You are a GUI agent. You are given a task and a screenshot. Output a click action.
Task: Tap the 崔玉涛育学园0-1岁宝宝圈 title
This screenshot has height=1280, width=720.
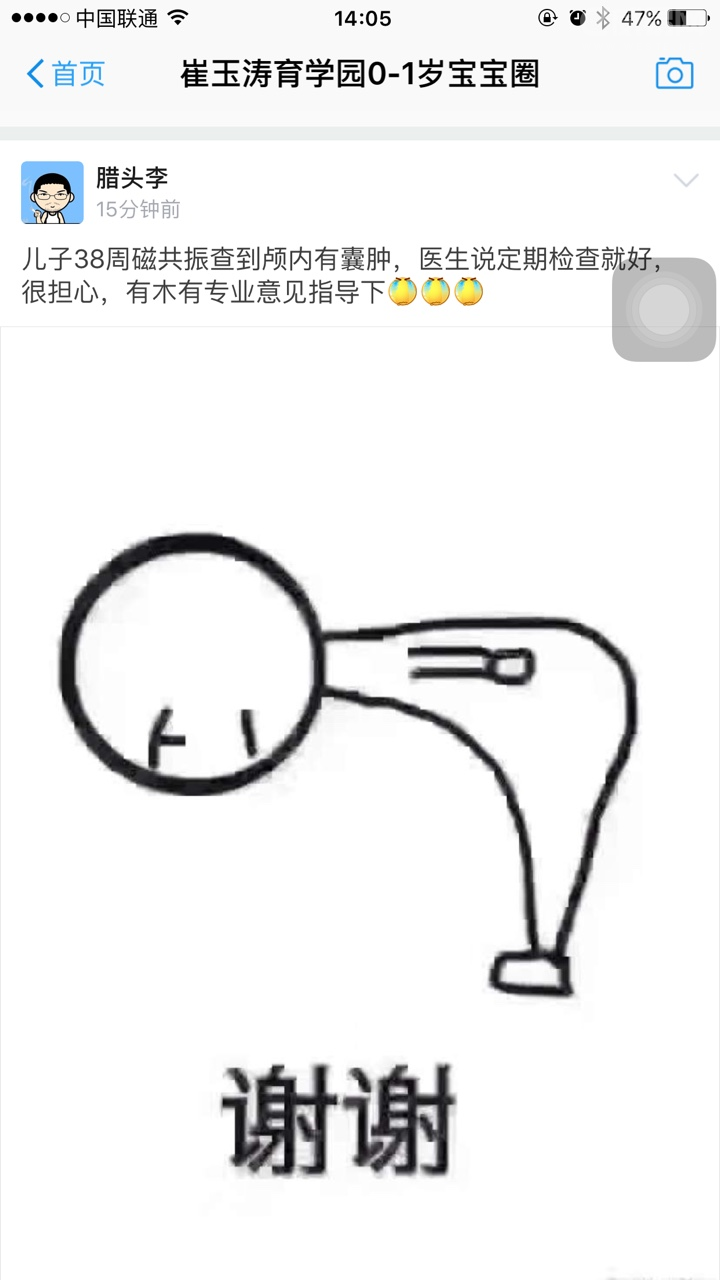click(360, 73)
